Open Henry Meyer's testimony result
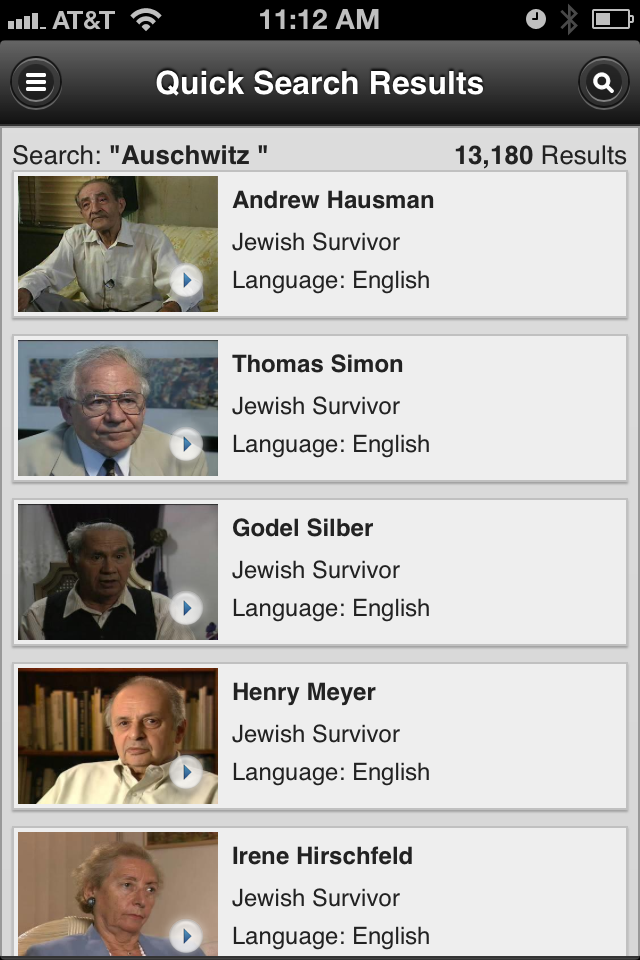Viewport: 640px width, 960px height. pos(320,736)
